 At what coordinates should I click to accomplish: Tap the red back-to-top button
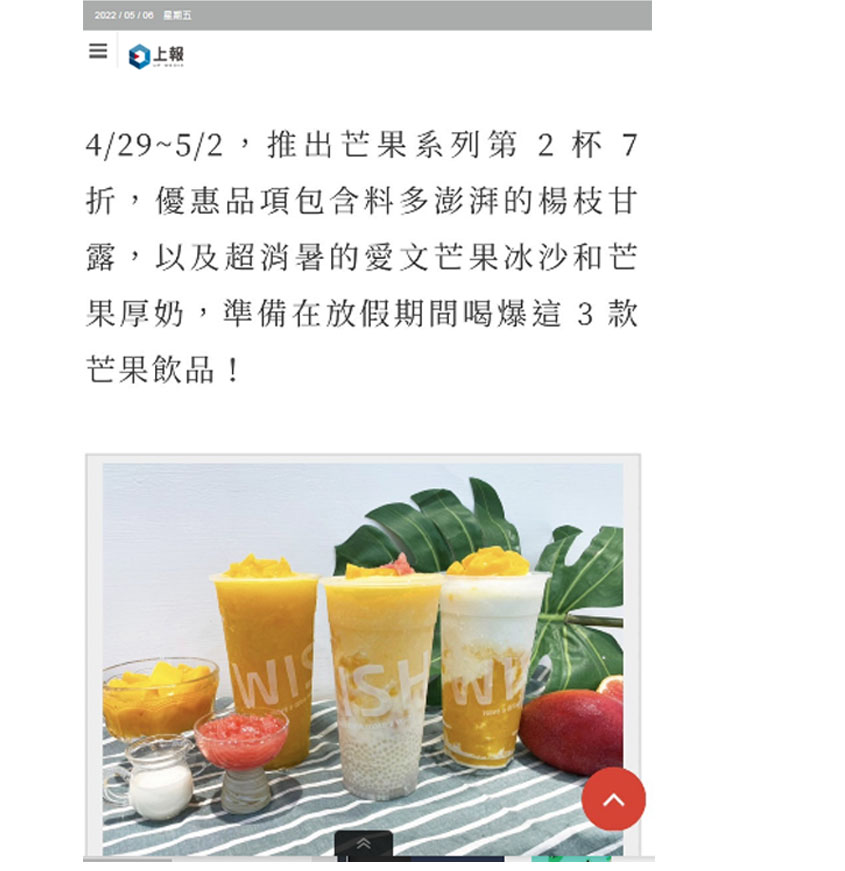point(613,799)
